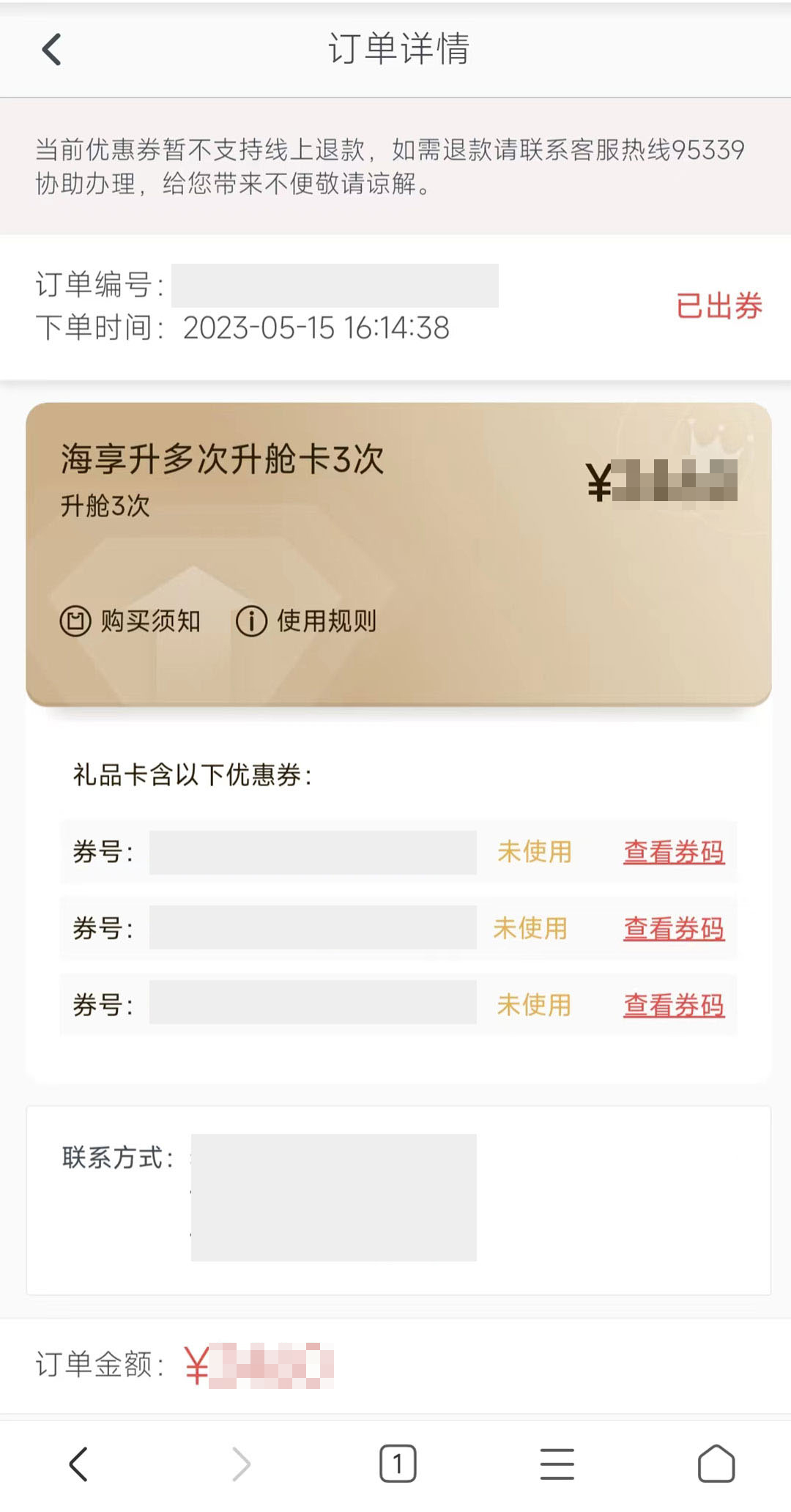View 使用规则 on the gift card
Viewport: 791px width, 1512px height.
pos(306,621)
